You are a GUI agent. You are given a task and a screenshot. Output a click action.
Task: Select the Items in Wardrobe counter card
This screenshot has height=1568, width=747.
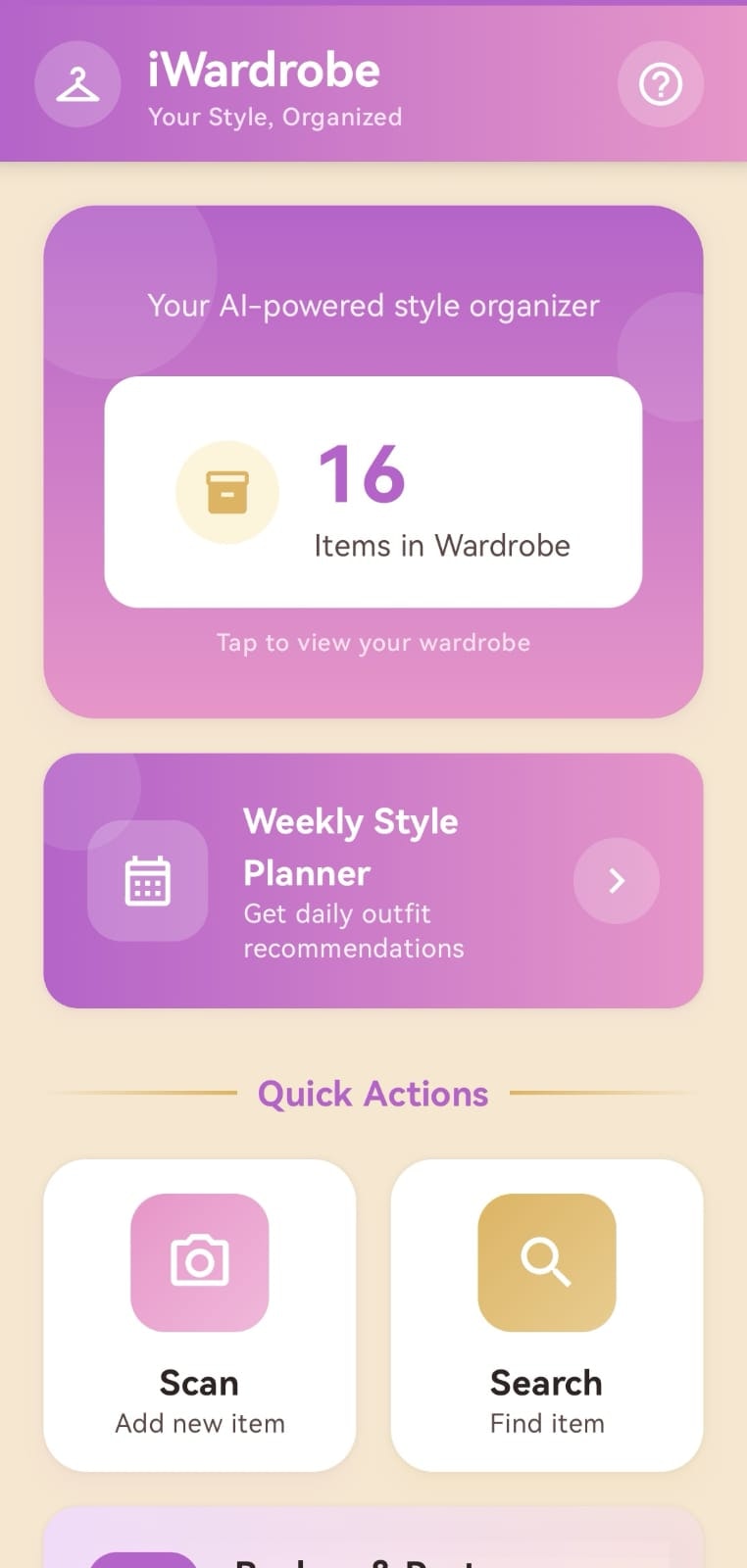pos(373,491)
